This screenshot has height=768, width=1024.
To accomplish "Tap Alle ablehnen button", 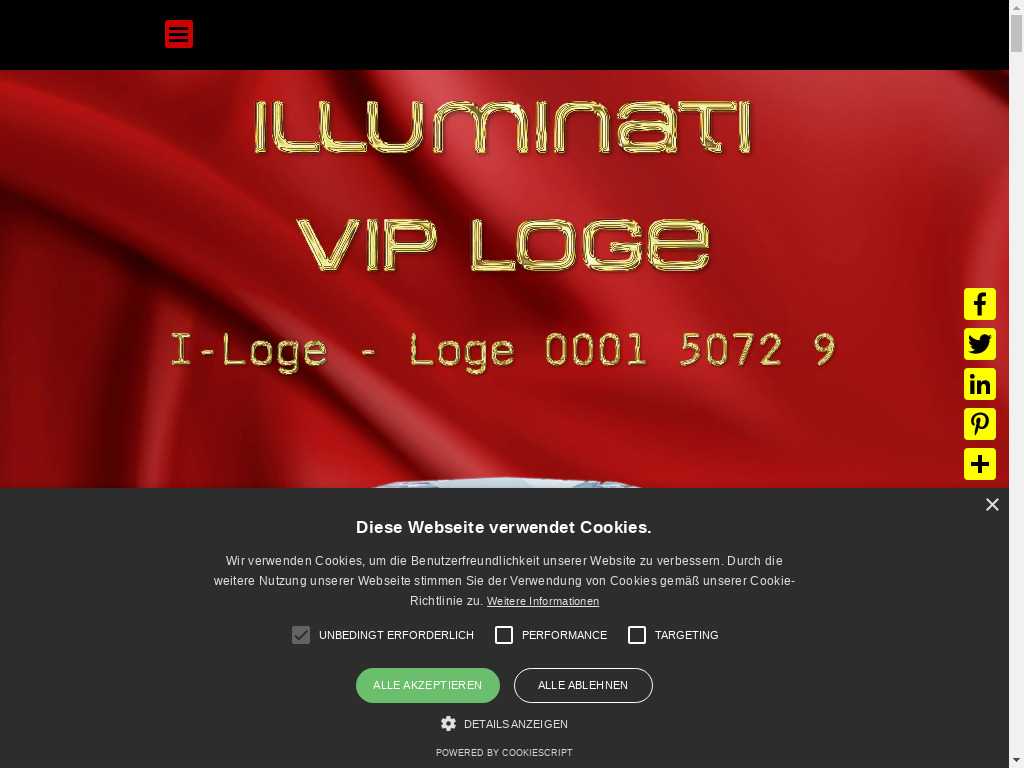I will click(583, 685).
